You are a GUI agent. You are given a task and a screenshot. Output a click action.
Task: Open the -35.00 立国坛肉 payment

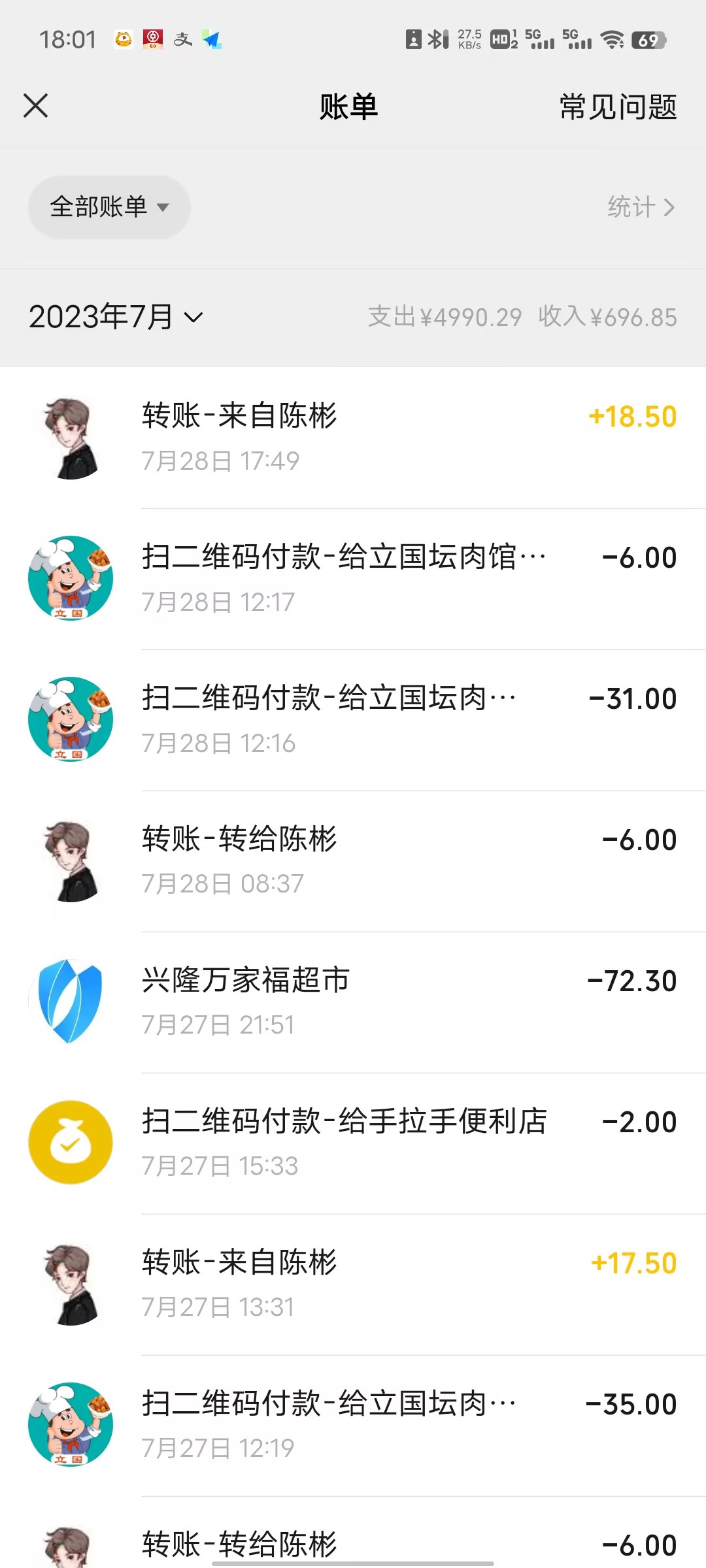[353, 1426]
